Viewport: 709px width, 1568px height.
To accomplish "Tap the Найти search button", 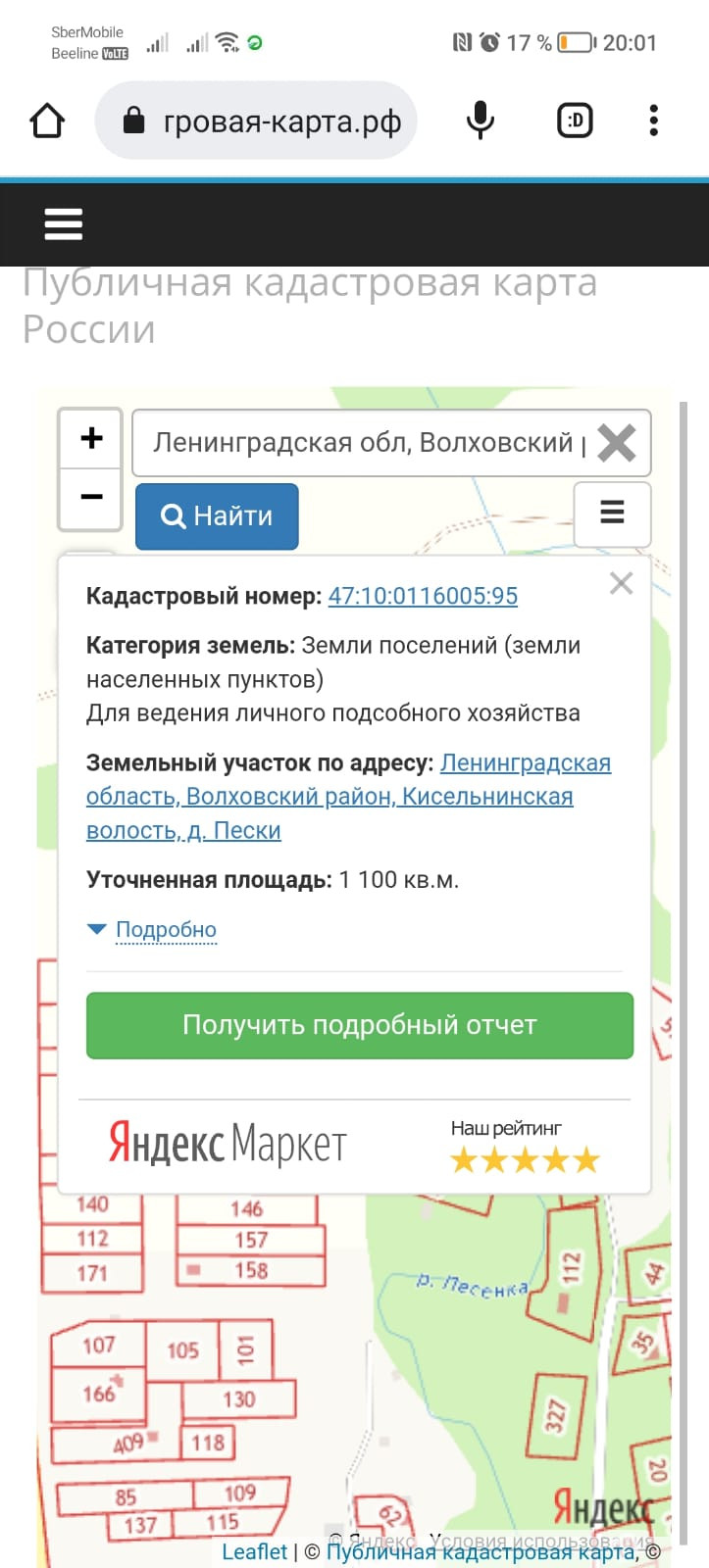I will [x=217, y=515].
